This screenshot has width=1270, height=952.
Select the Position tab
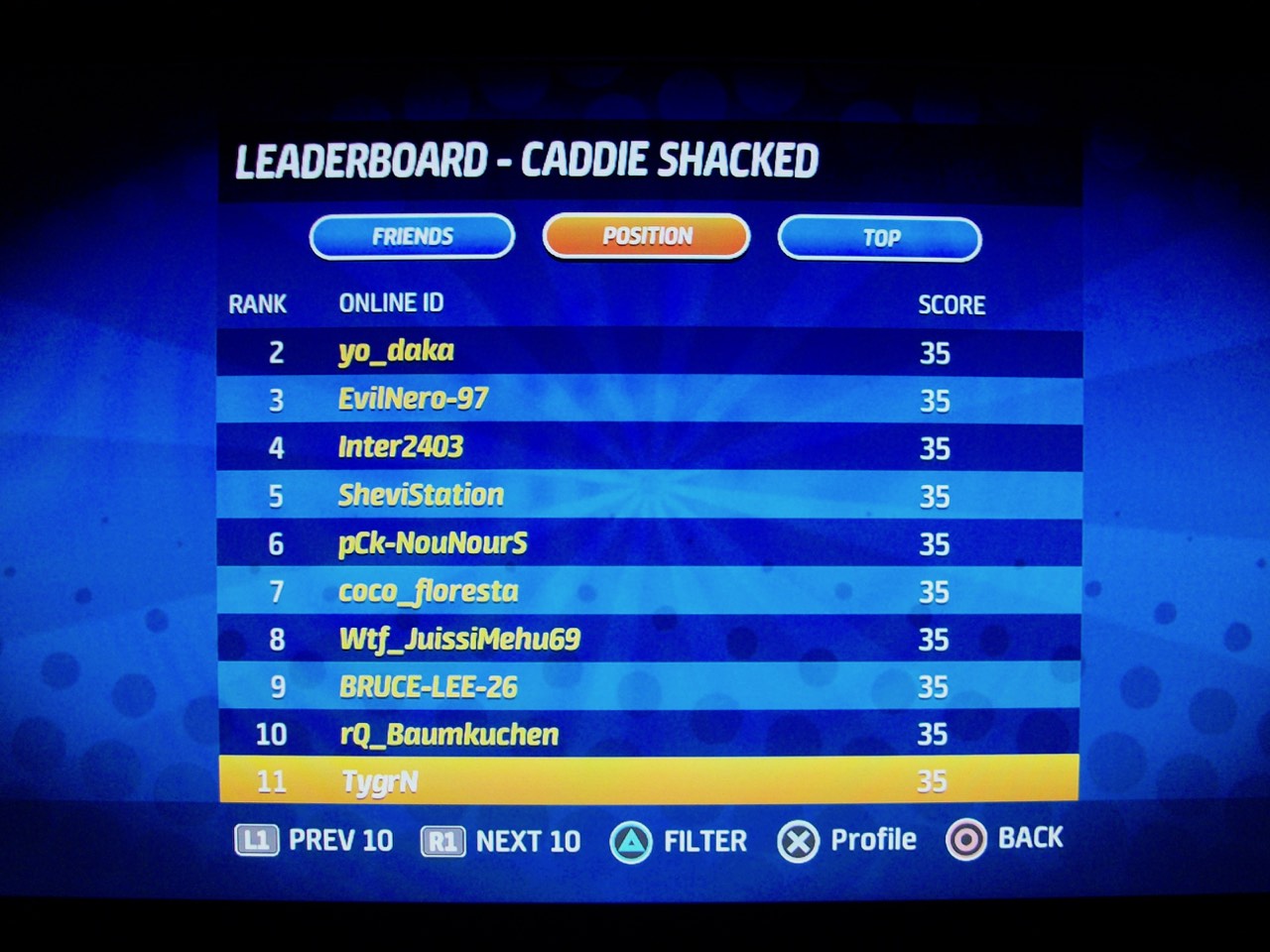(646, 237)
